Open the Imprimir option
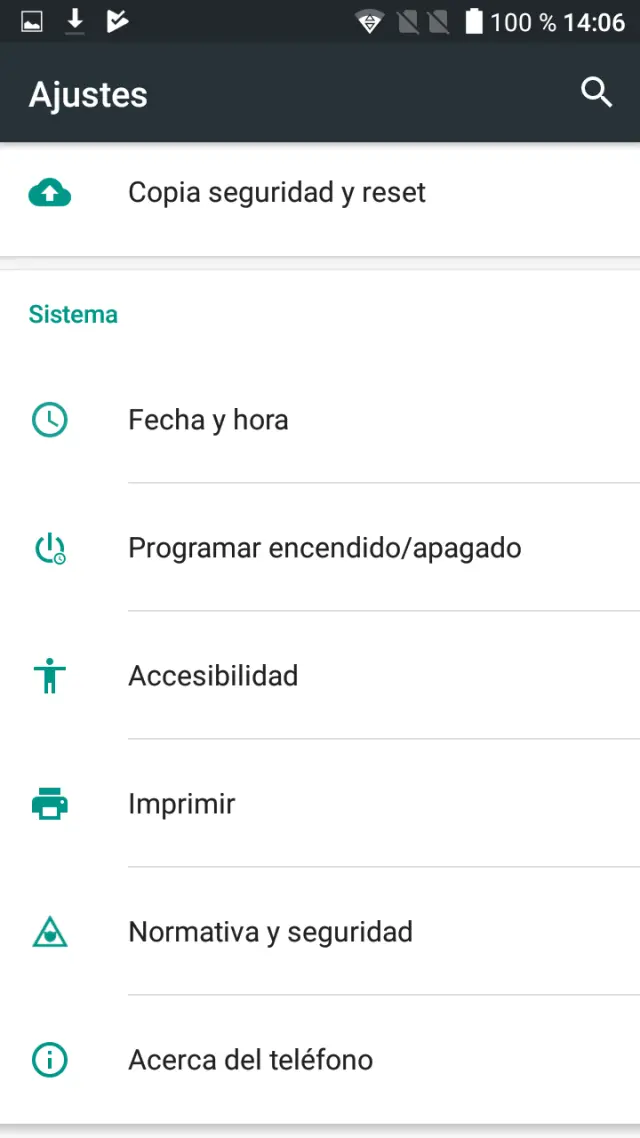The width and height of the screenshot is (640, 1138). (x=182, y=804)
